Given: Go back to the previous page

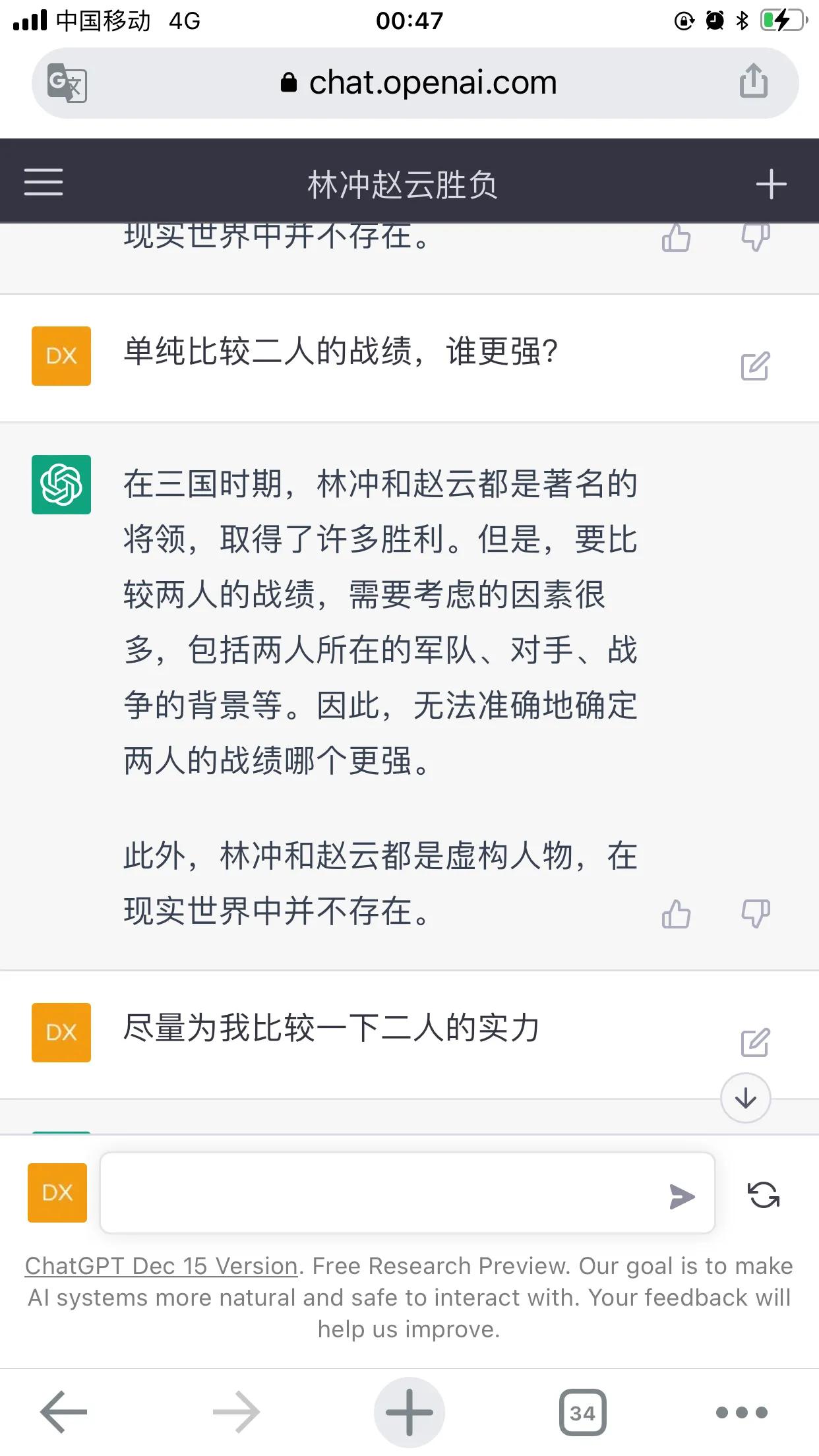Looking at the screenshot, I should click(64, 1412).
